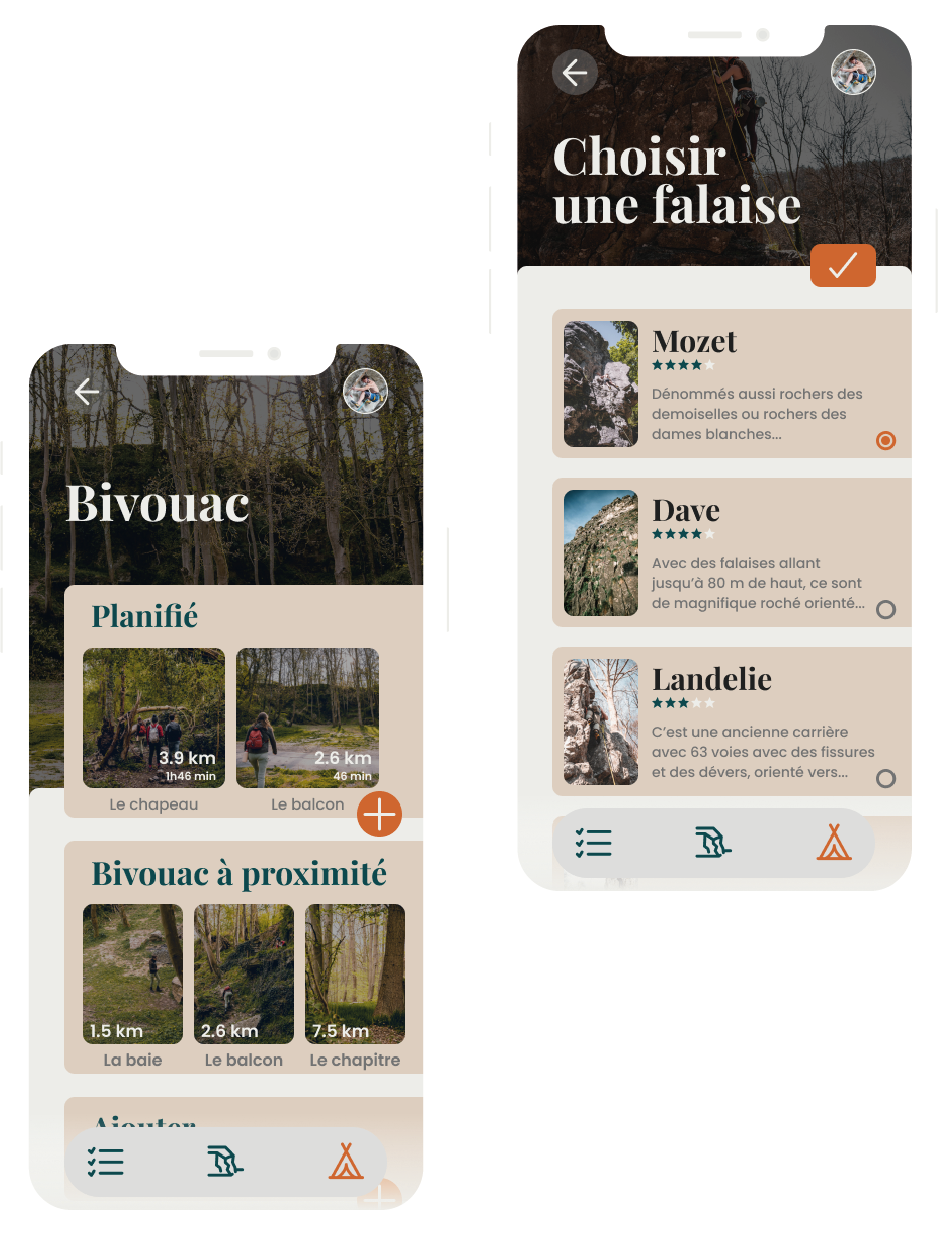This screenshot has height=1235, width=938.
Task: Select the checklist icon in the Bivouac bottom bar
Action: (106, 1161)
